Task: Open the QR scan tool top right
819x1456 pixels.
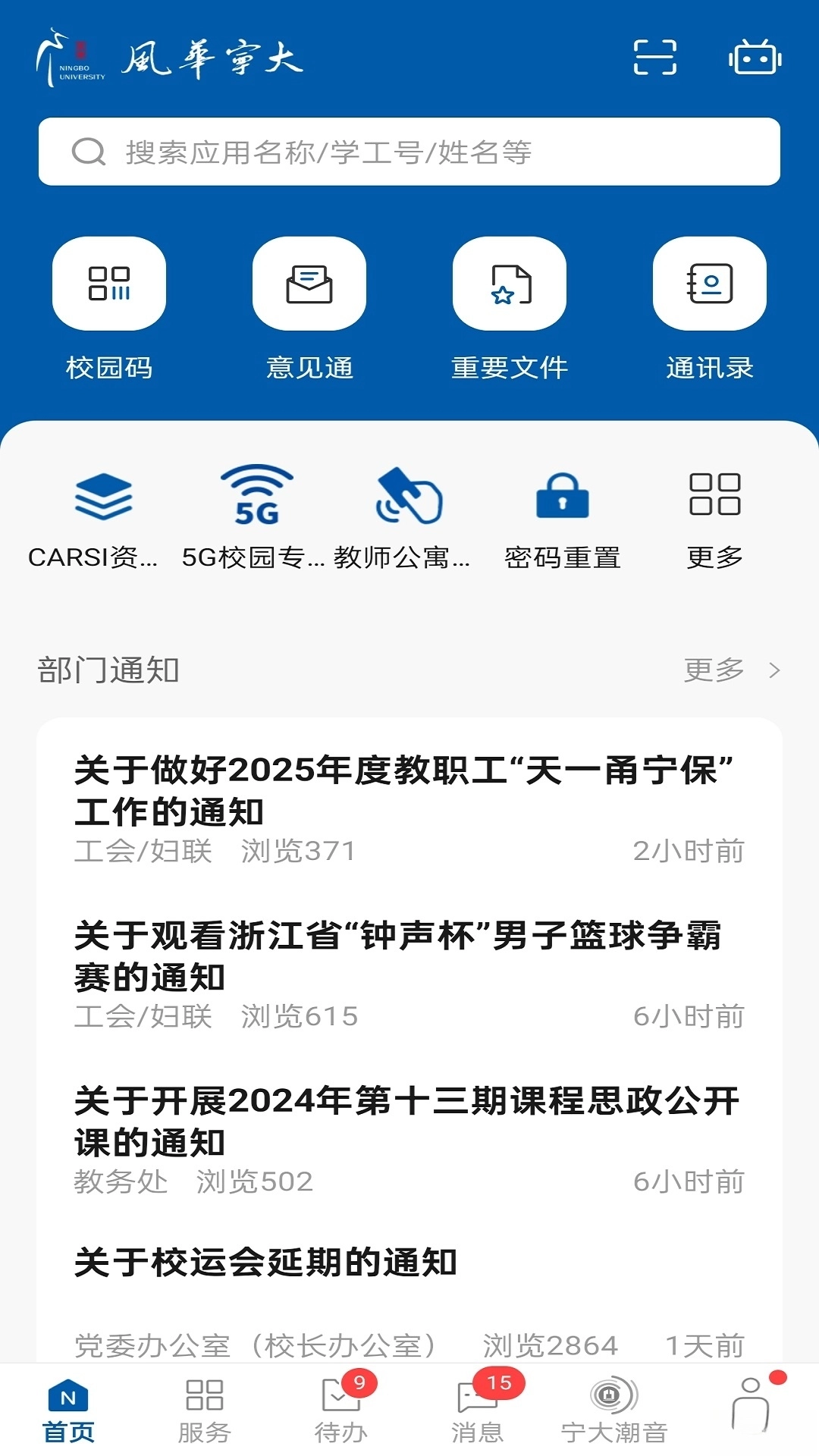Action: pos(655,57)
